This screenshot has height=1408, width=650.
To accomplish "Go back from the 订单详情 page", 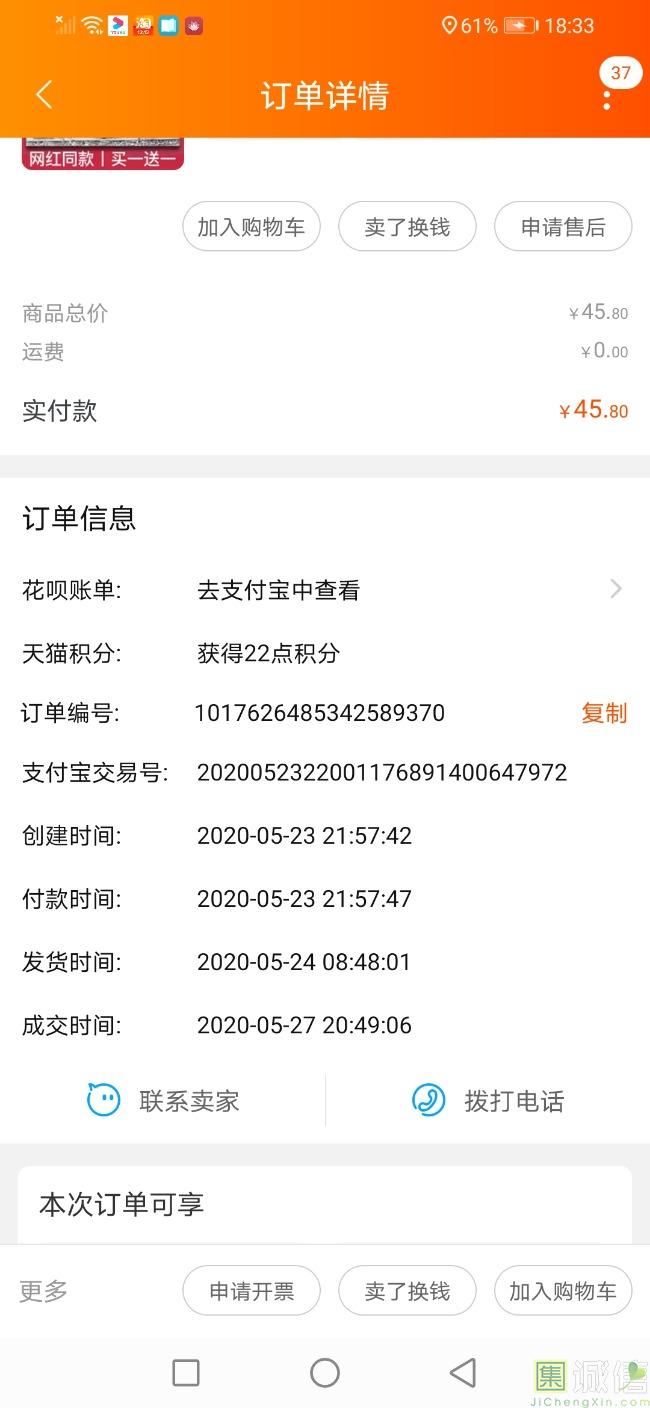I will [43, 95].
